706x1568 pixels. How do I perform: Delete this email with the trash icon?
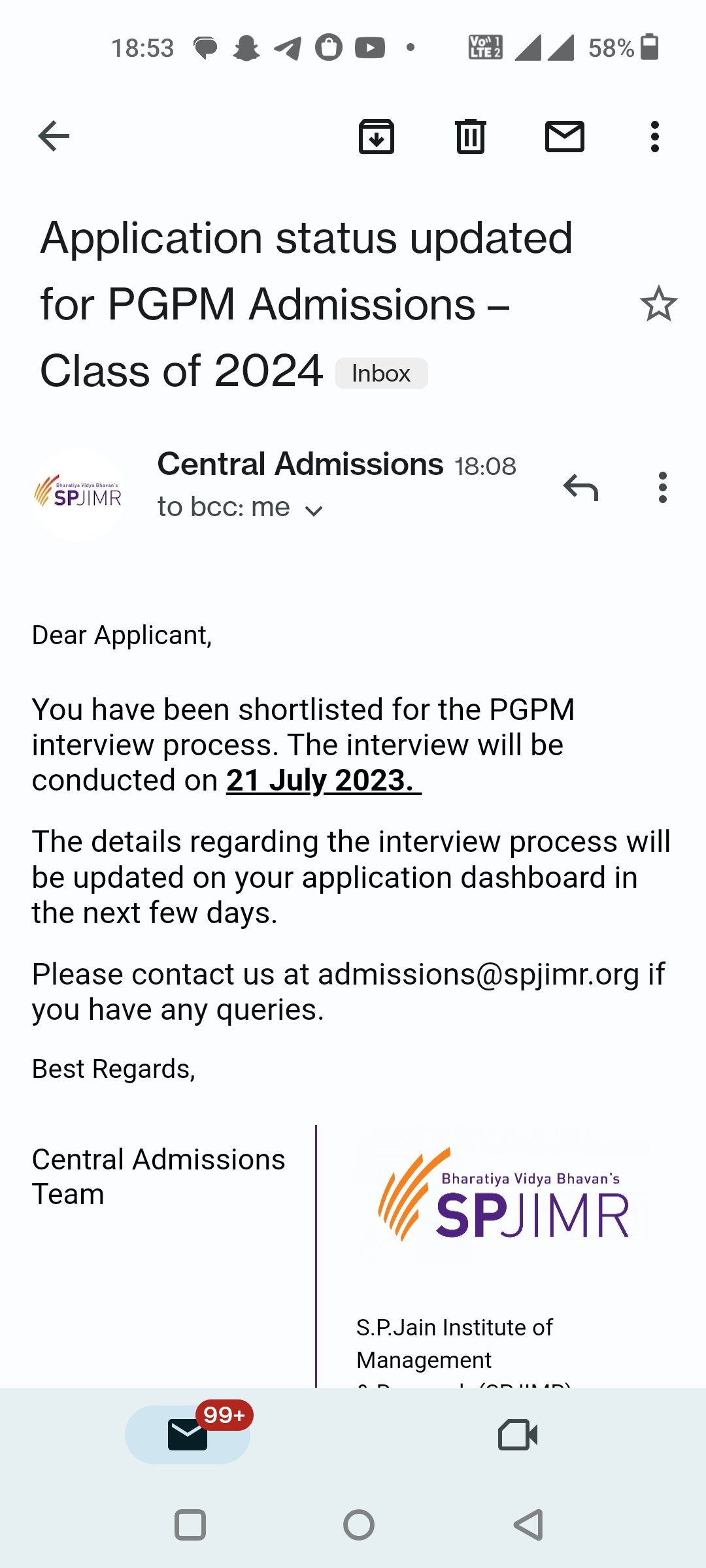point(470,137)
